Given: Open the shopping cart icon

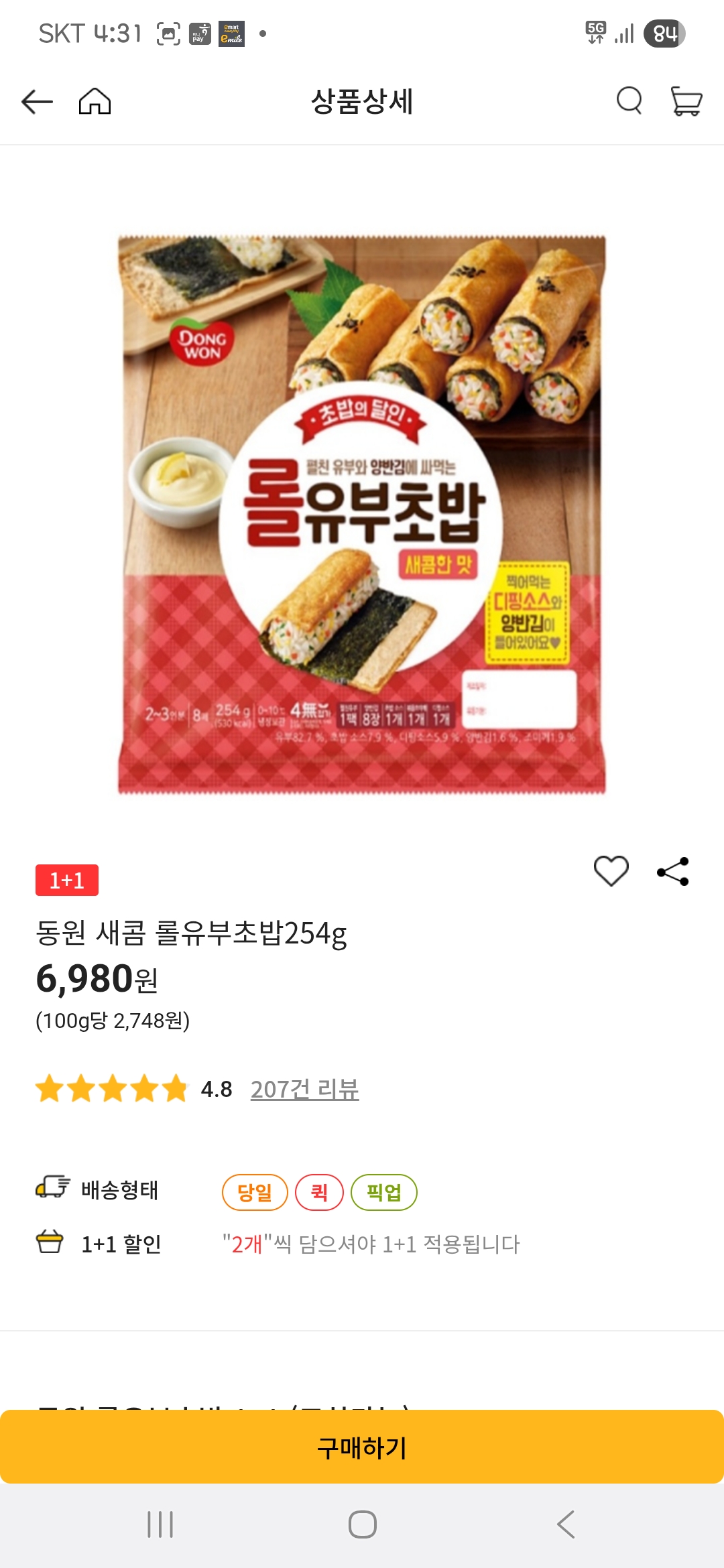Looking at the screenshot, I should [x=685, y=102].
